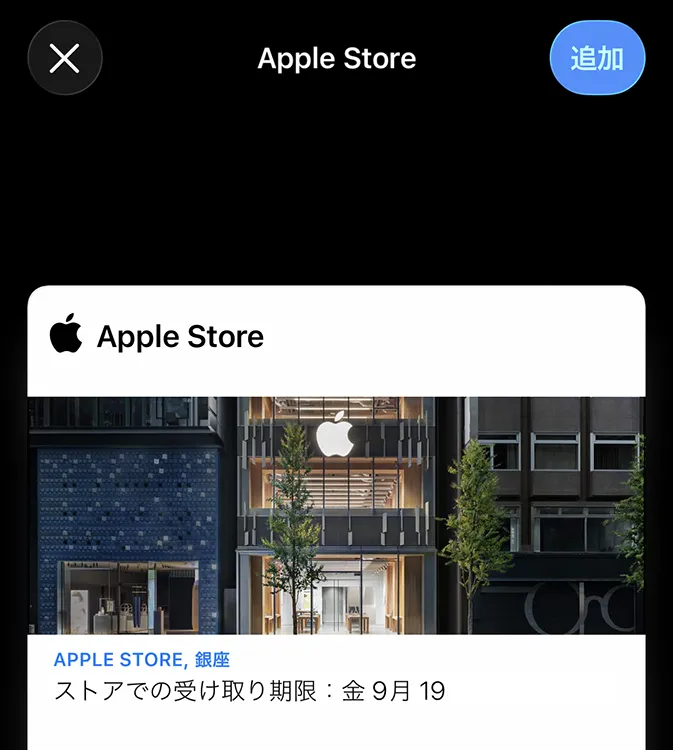673x750 pixels.
Task: Close the Apple Store pass sheet
Action: pos(64,58)
